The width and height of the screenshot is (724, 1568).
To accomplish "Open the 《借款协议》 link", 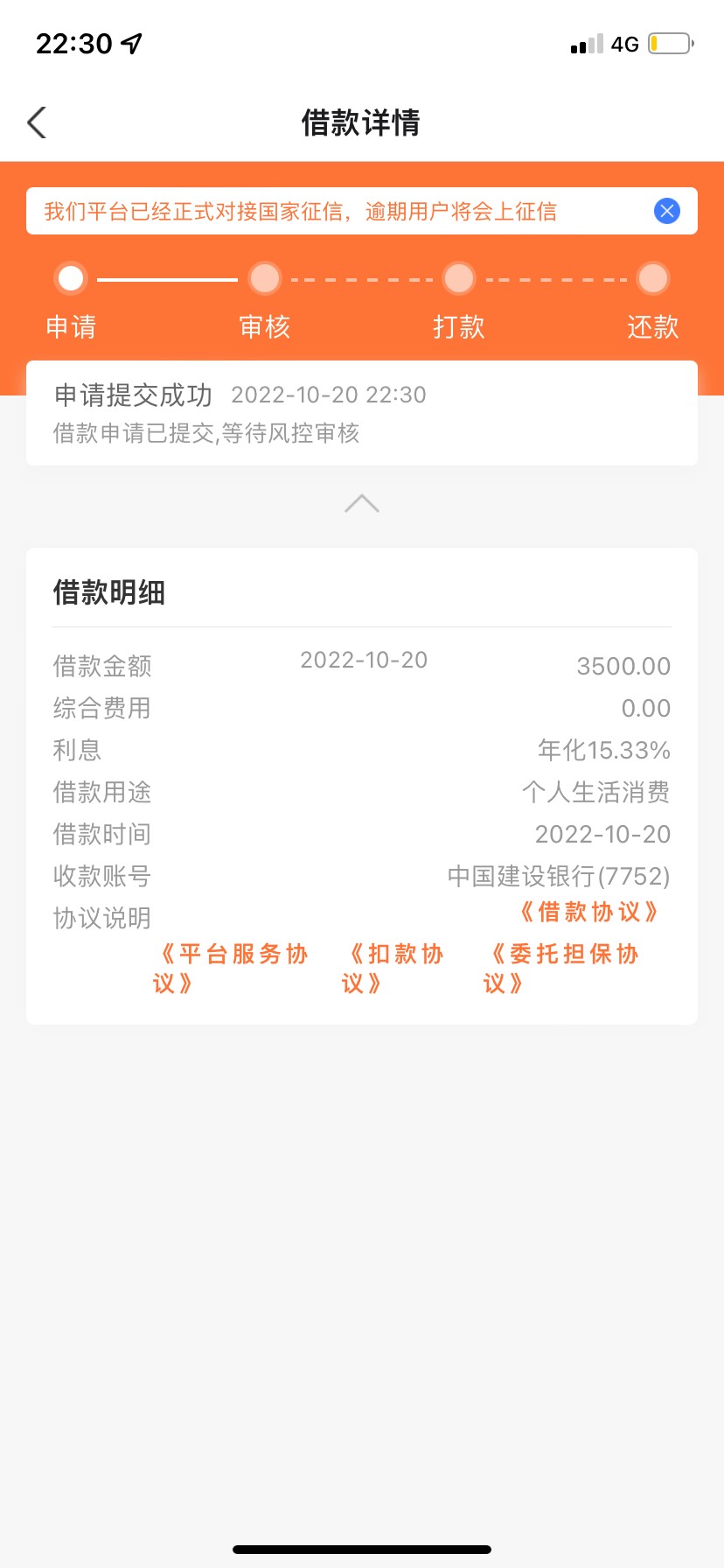I will pyautogui.click(x=588, y=912).
